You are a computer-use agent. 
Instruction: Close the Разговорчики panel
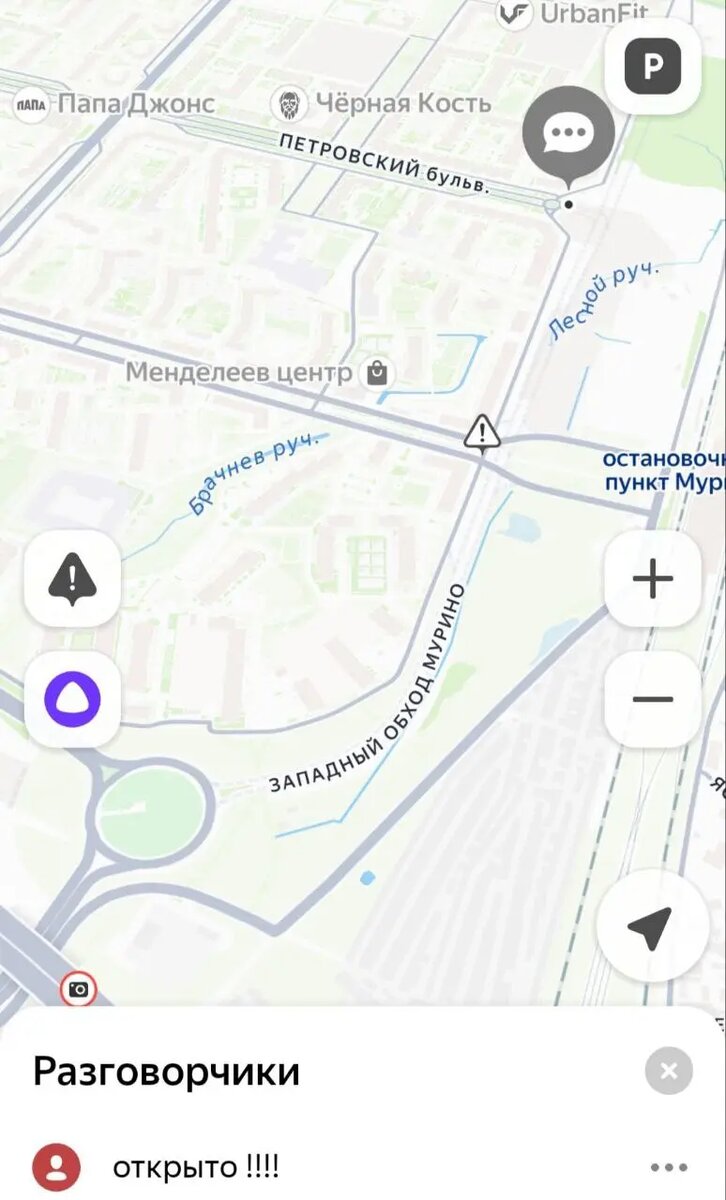tap(669, 1071)
